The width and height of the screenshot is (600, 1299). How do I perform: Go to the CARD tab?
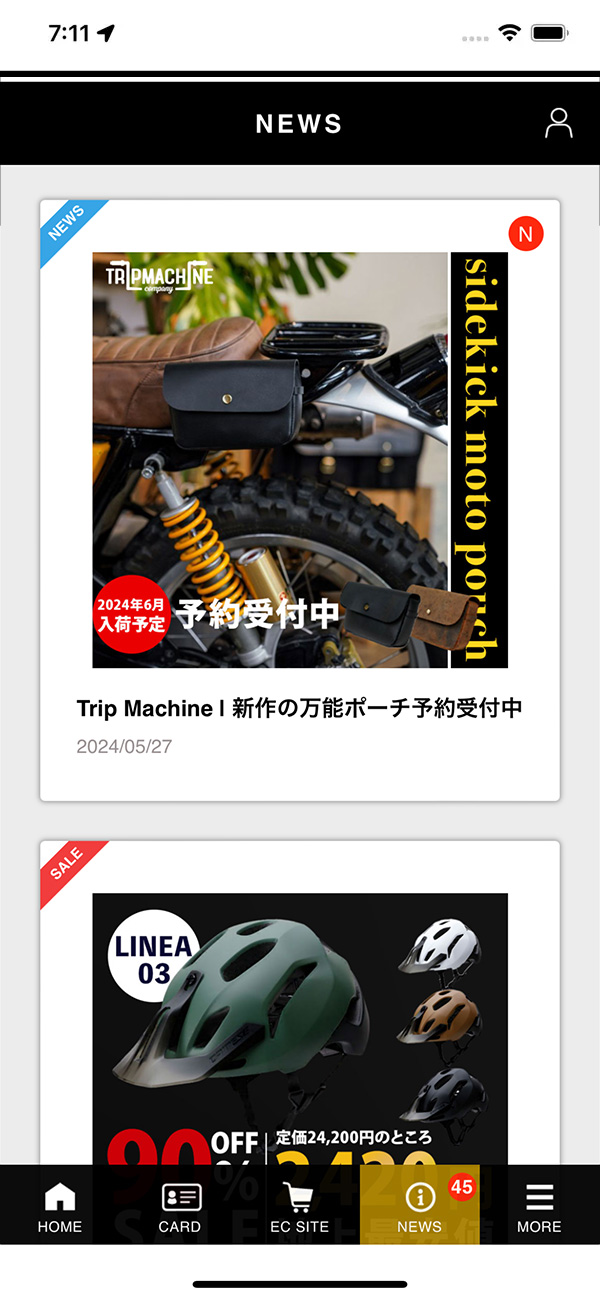180,1206
